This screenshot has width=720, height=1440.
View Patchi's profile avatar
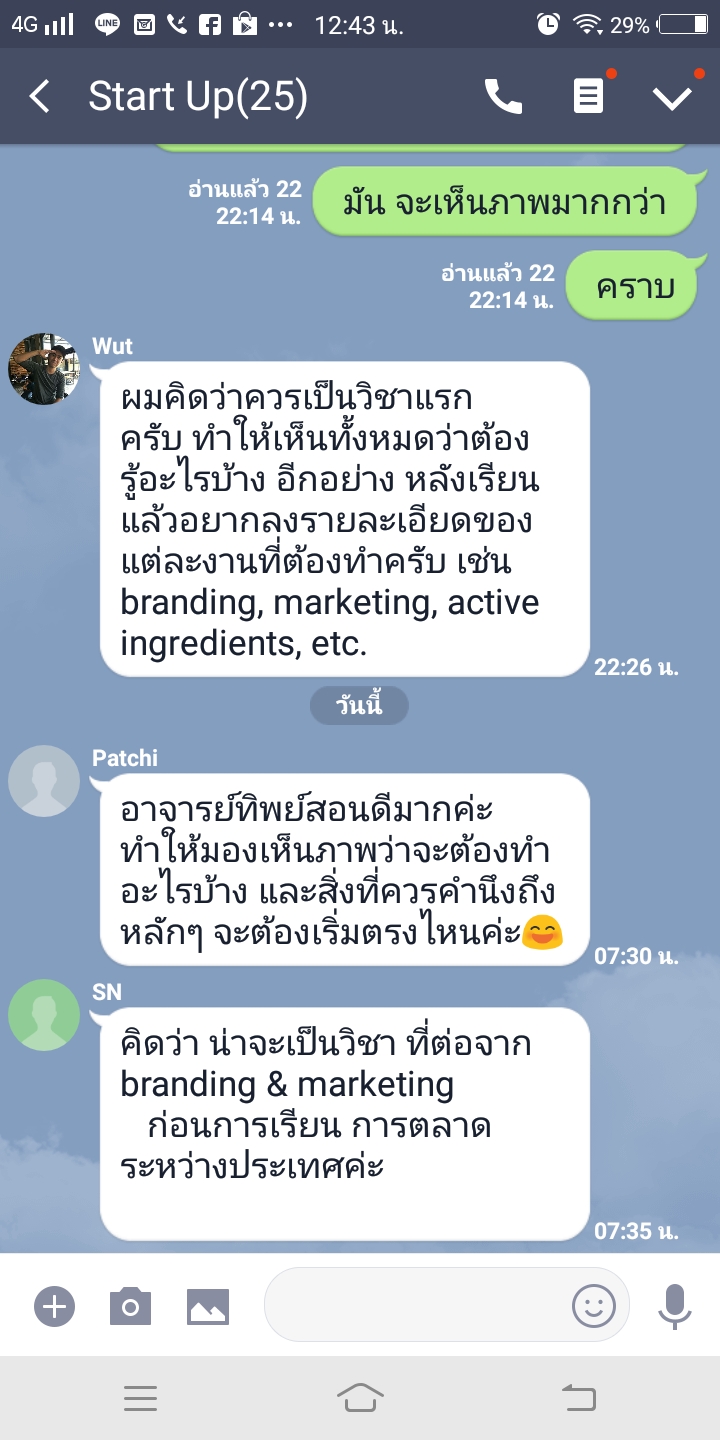[44, 781]
